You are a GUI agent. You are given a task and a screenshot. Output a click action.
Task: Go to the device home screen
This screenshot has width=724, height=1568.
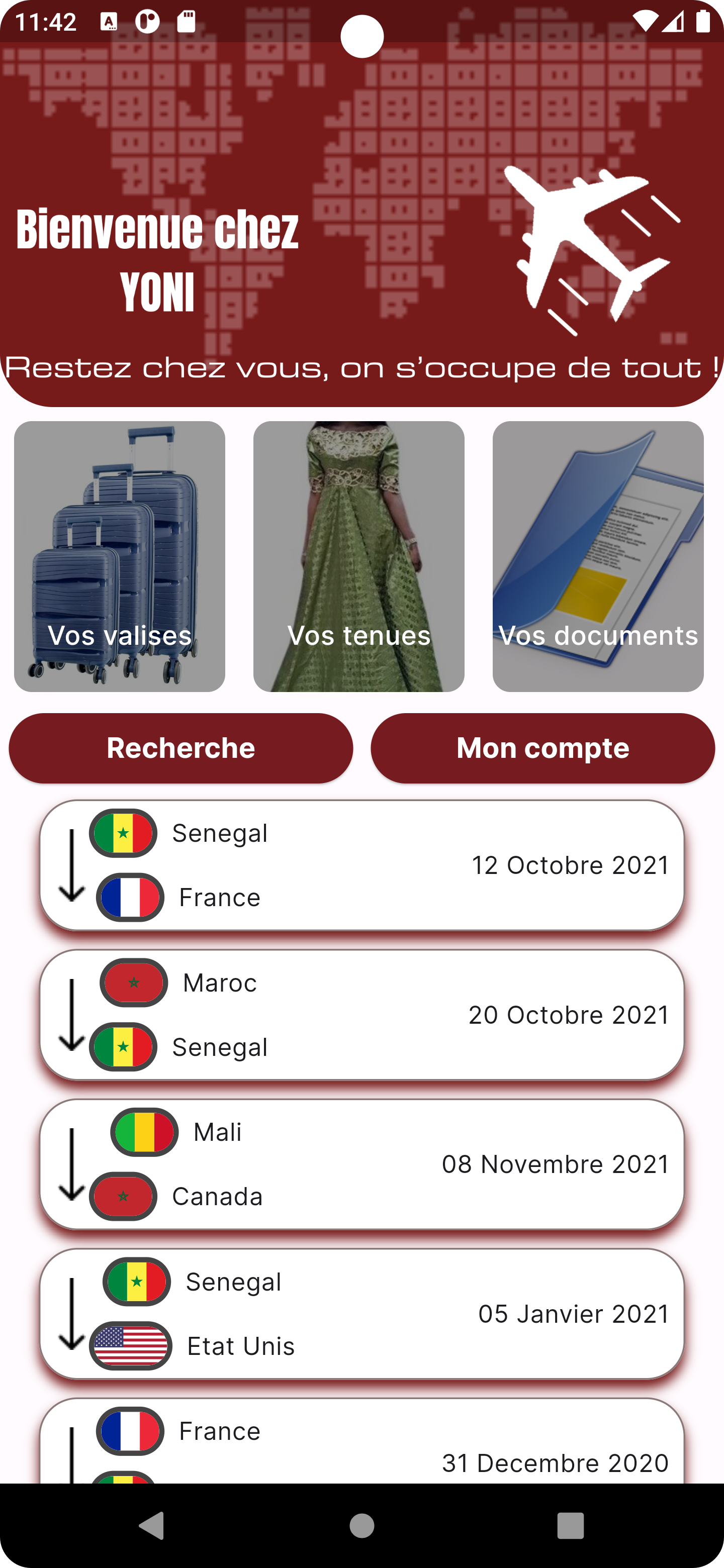coord(361,1525)
